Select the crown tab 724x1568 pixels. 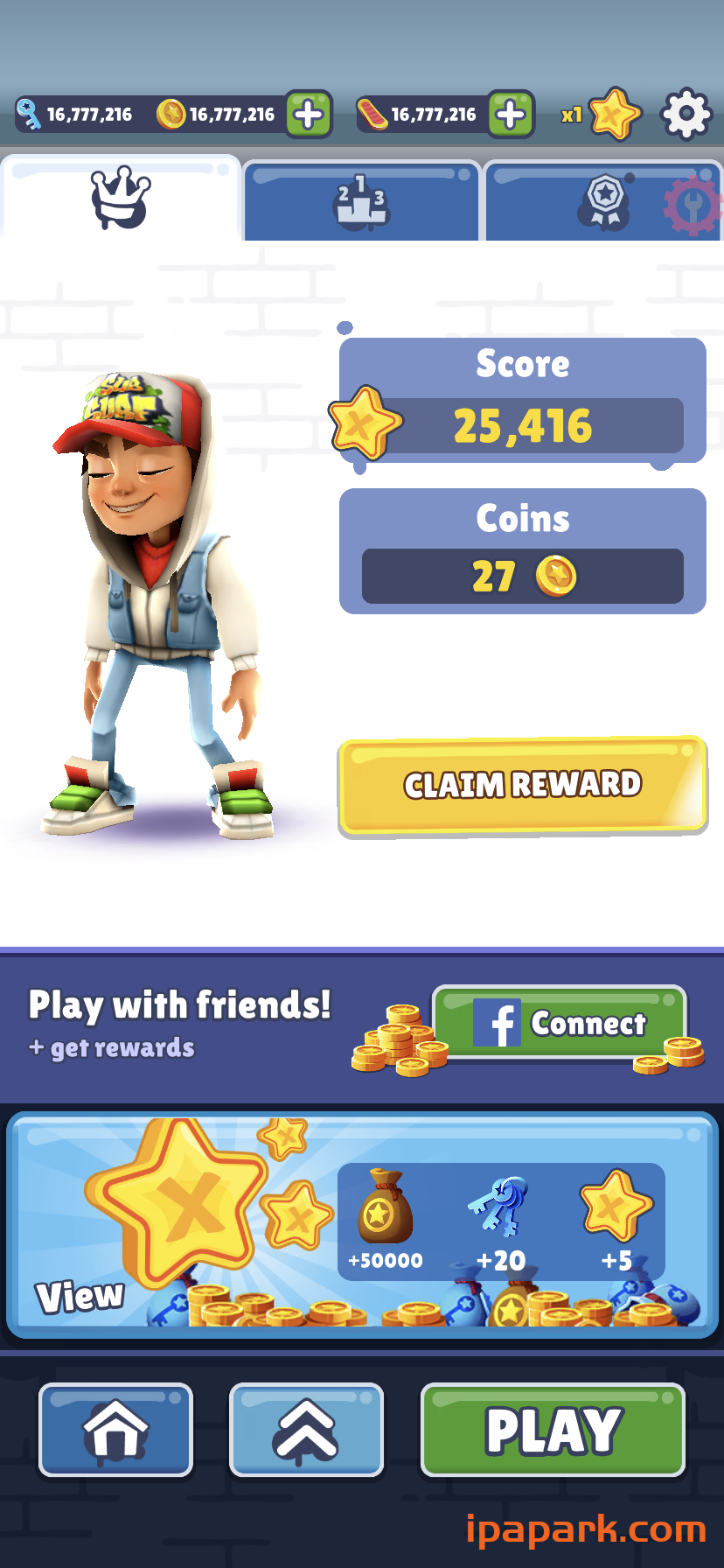coord(121,199)
